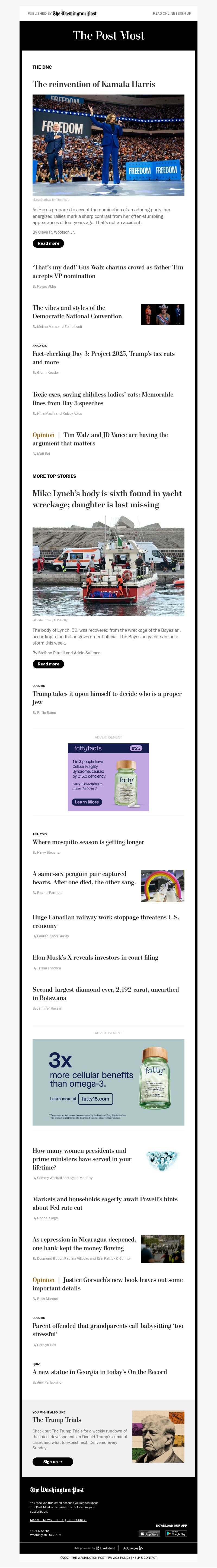Tap the Unsubscribe link

pos(76,1520)
